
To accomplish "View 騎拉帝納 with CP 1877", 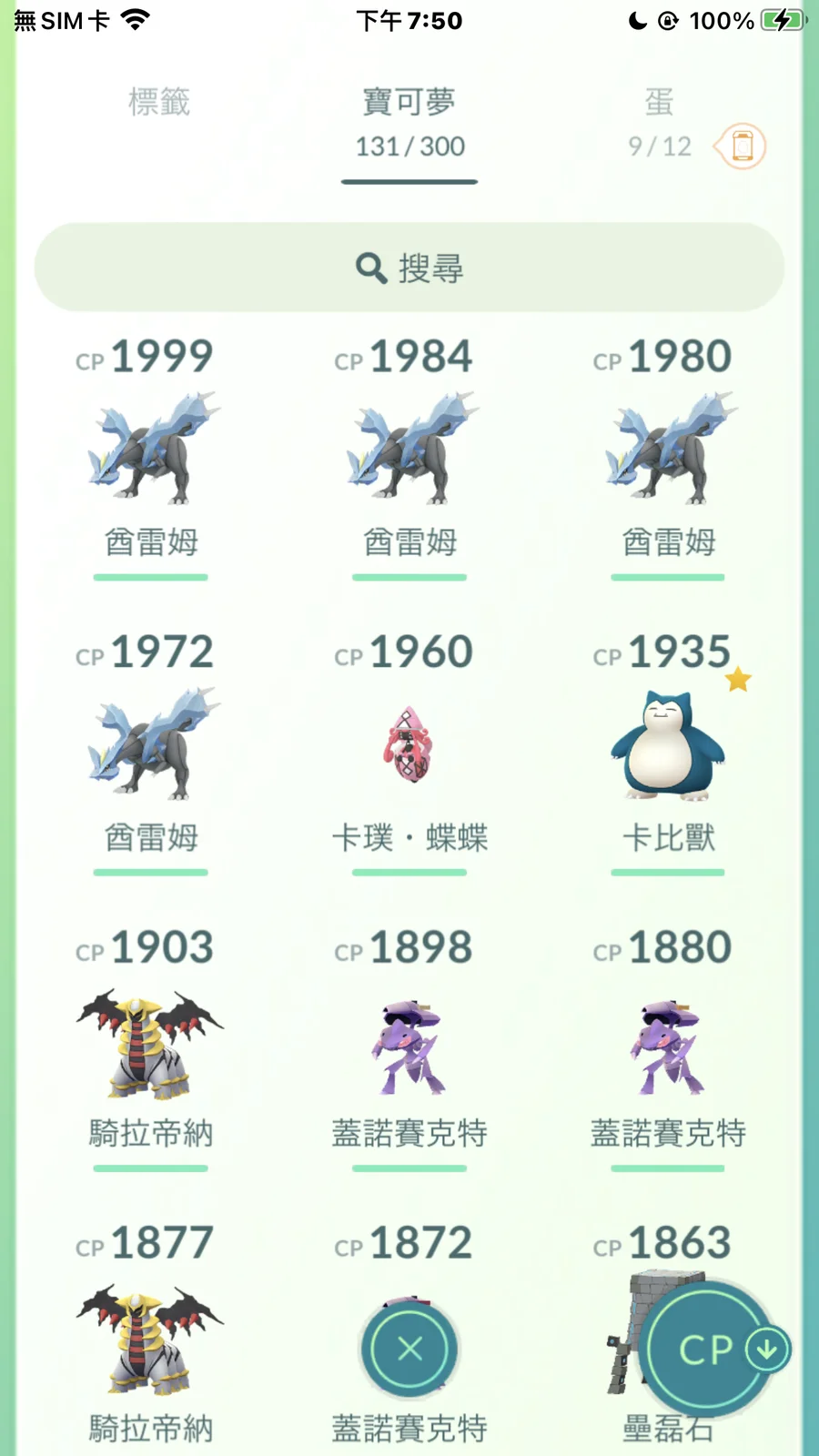I will tap(151, 1338).
